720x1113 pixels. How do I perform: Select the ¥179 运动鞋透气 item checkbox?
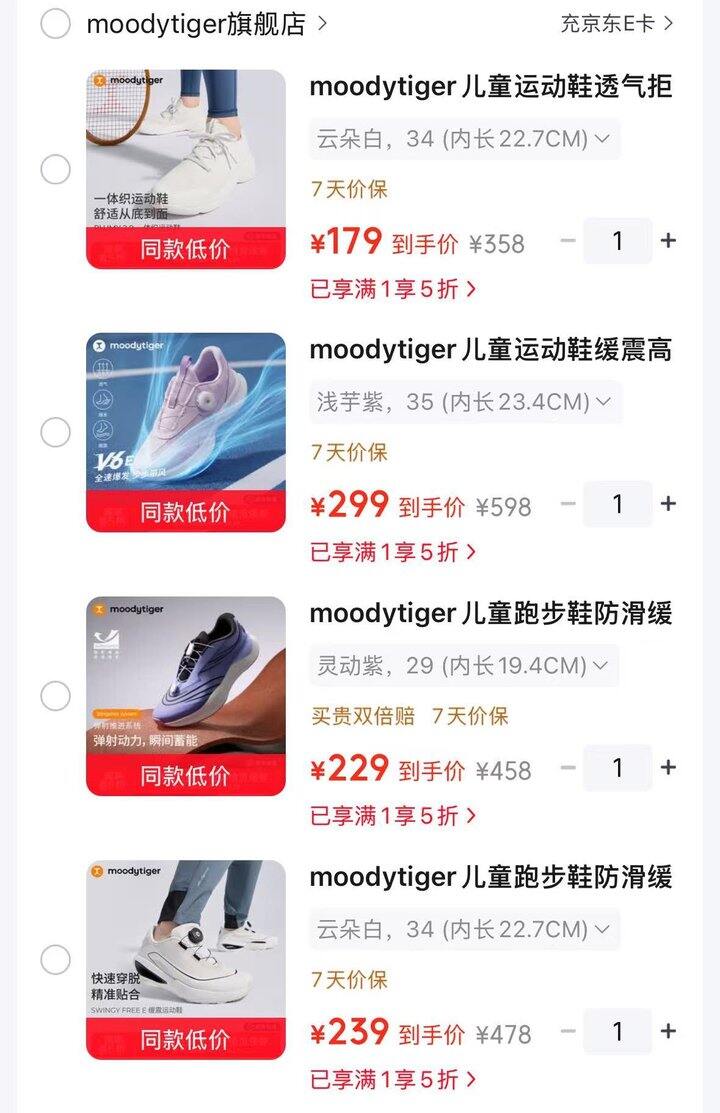(55, 170)
